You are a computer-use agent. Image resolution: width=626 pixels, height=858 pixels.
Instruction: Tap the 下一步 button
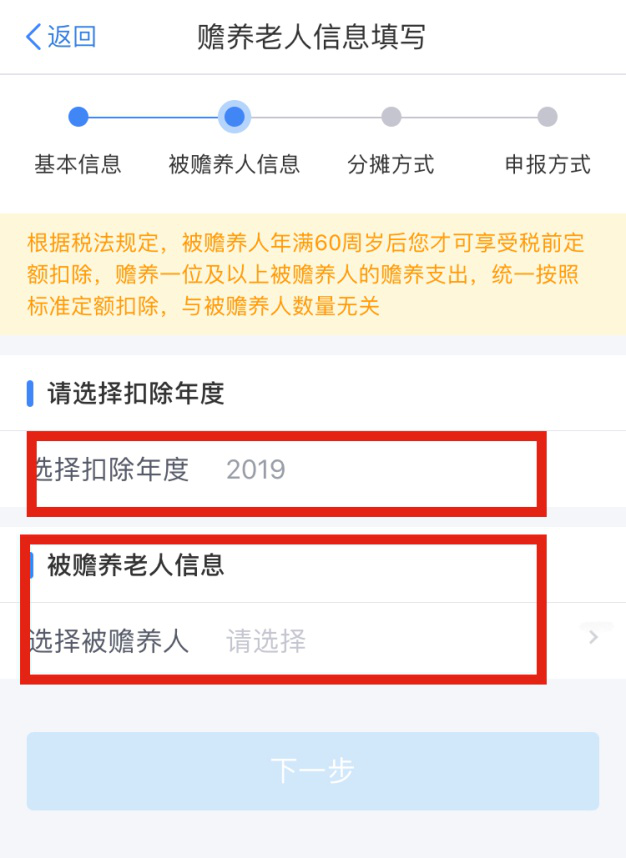coord(312,771)
